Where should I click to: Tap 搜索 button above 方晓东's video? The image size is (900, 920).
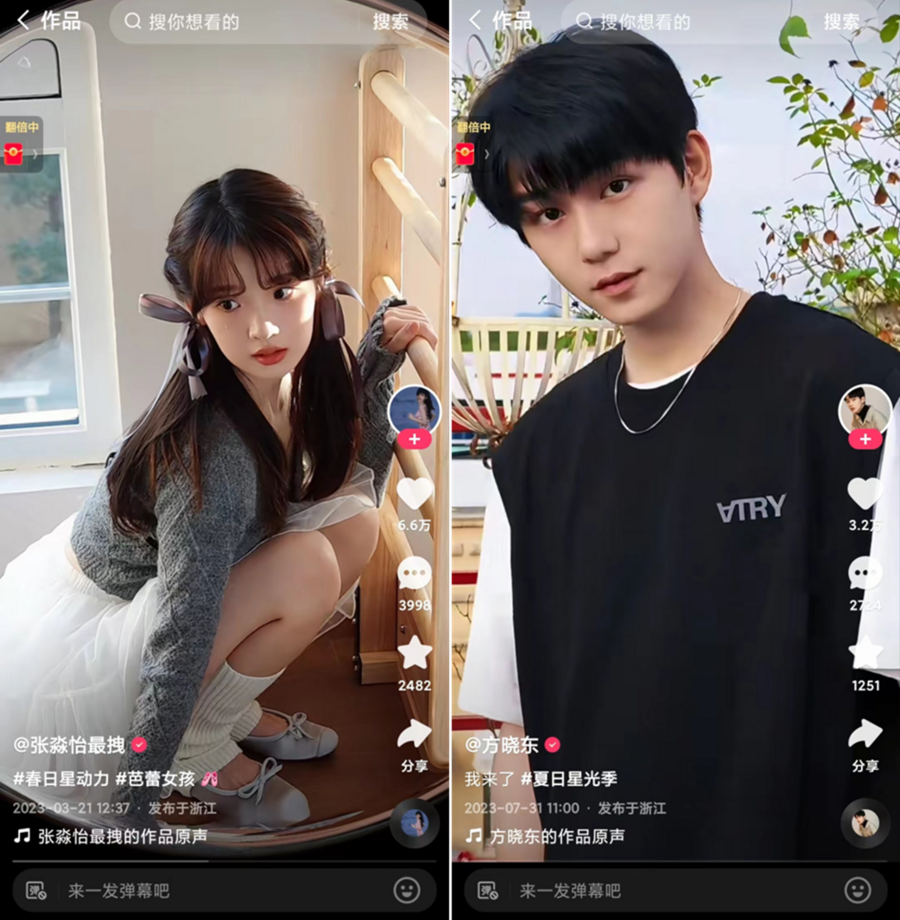coord(841,22)
